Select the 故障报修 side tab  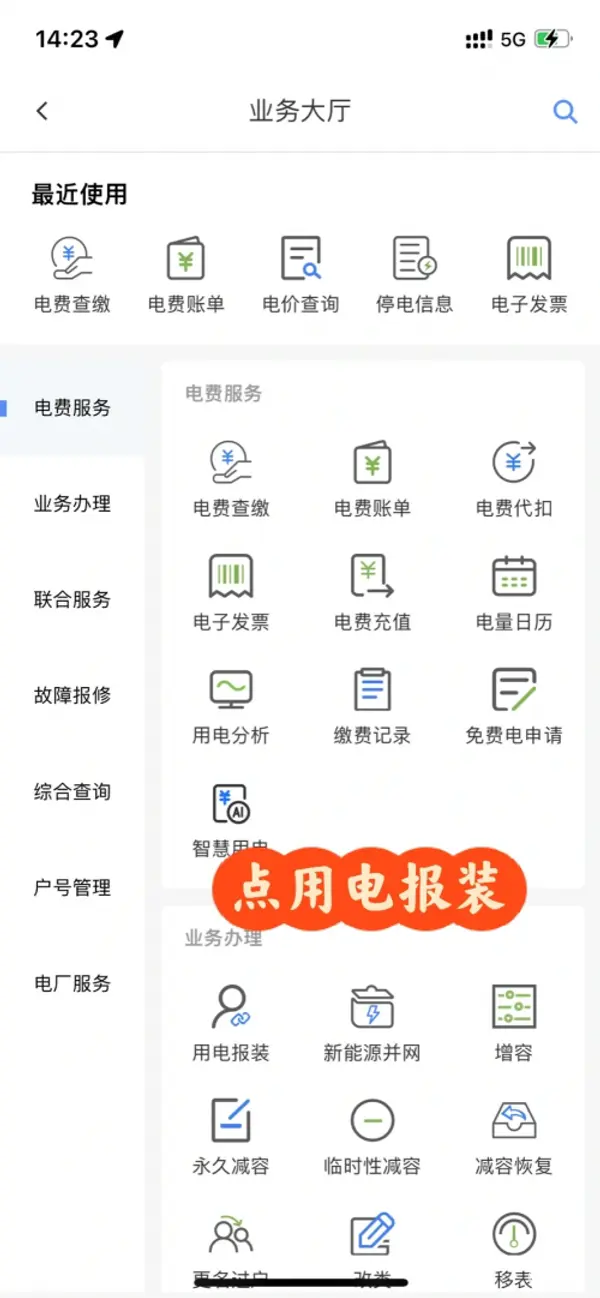tap(72, 695)
